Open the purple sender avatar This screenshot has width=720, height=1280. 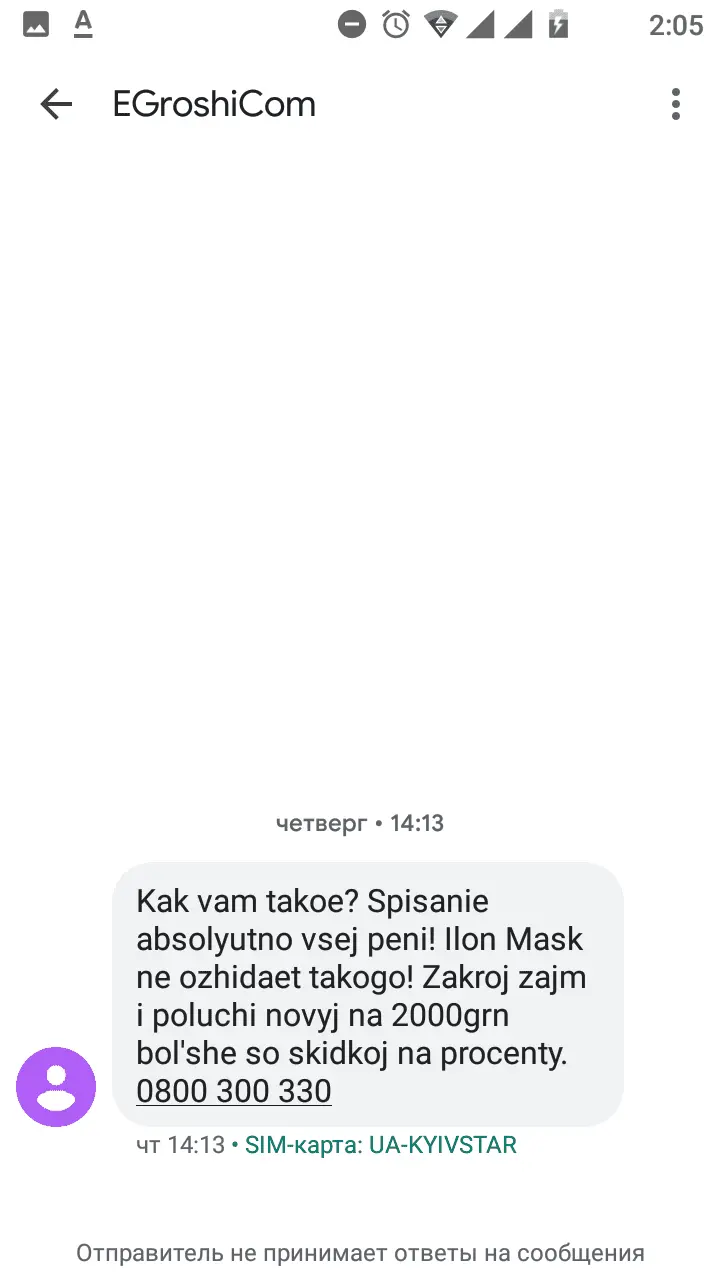click(x=56, y=1087)
